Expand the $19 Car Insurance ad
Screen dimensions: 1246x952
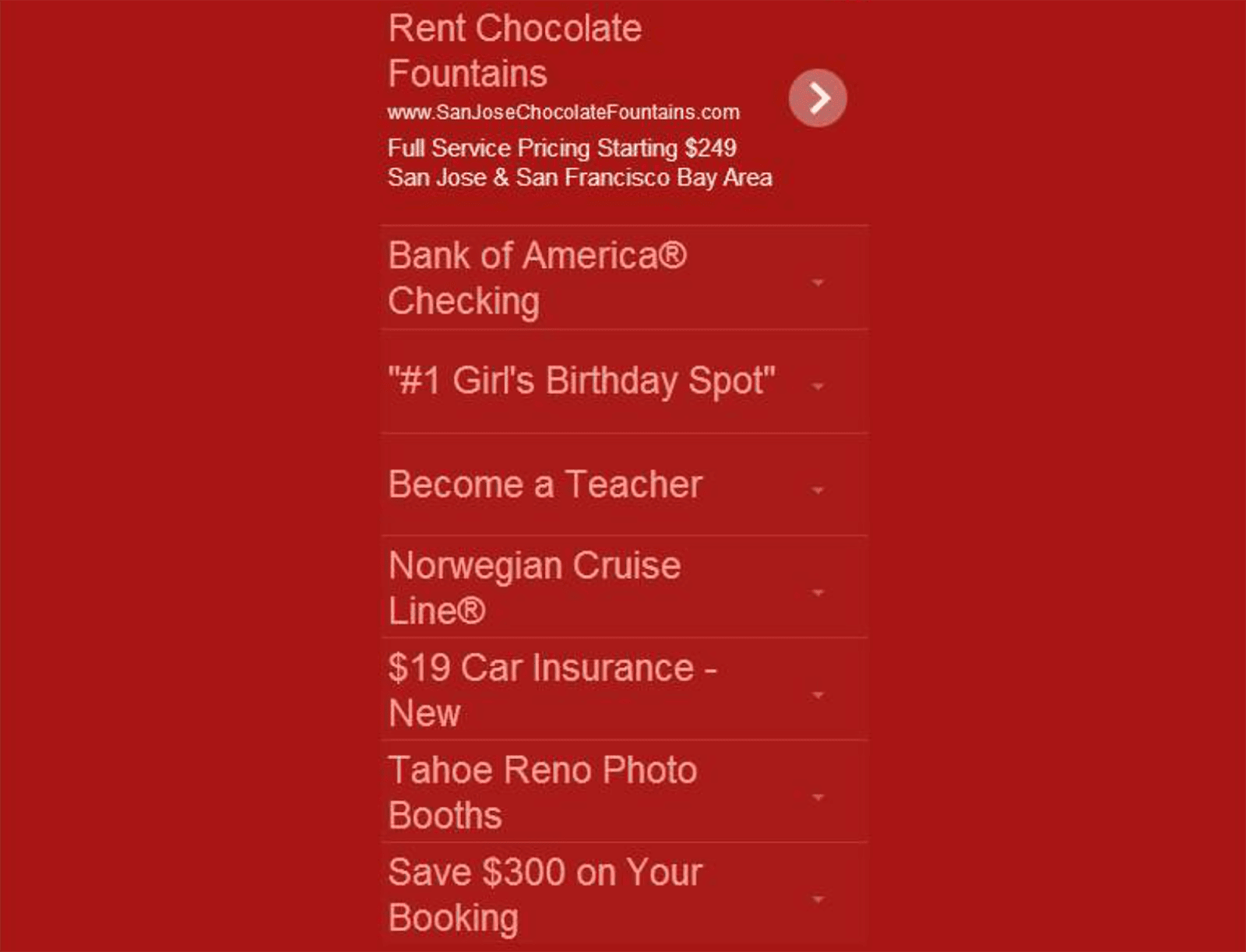[x=817, y=694]
